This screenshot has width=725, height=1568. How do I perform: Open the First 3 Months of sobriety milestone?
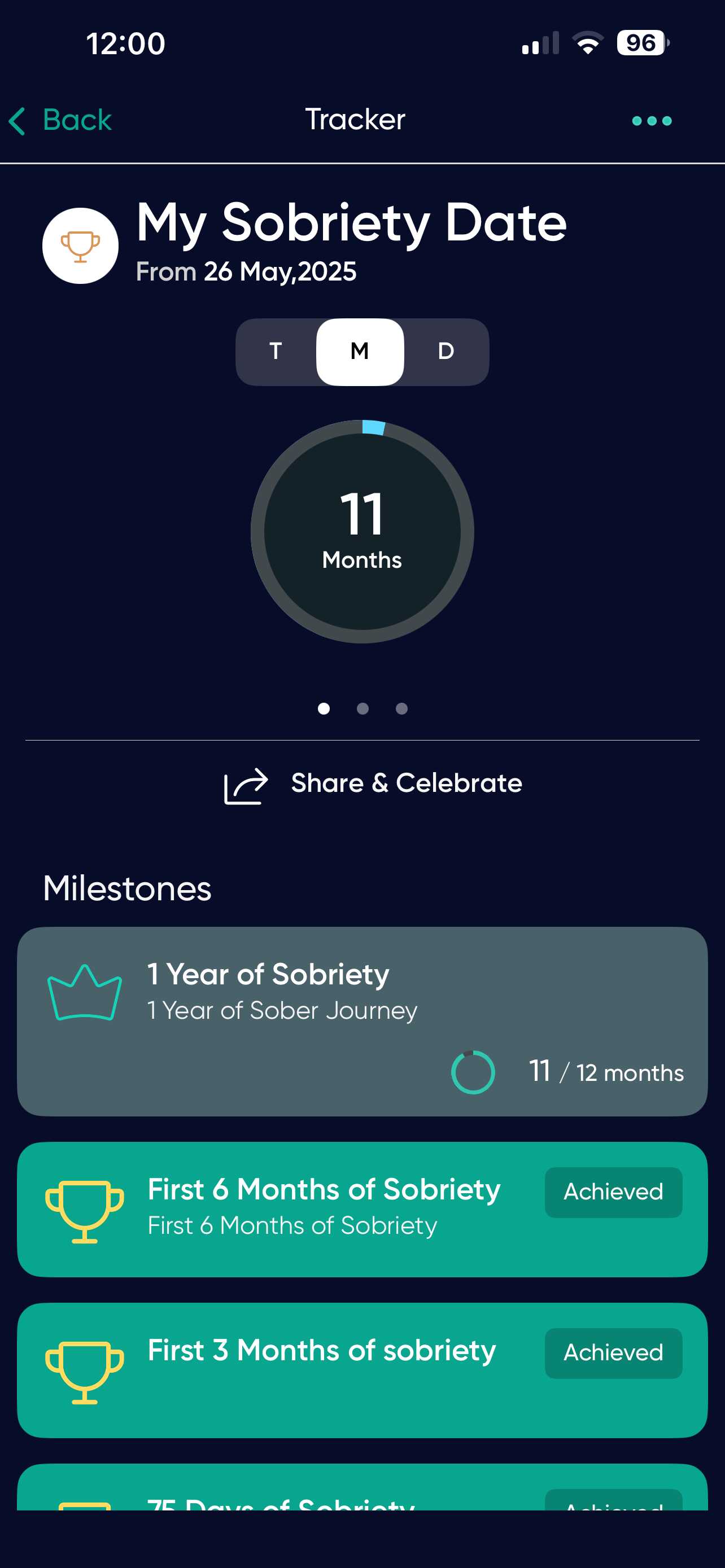coord(362,1369)
